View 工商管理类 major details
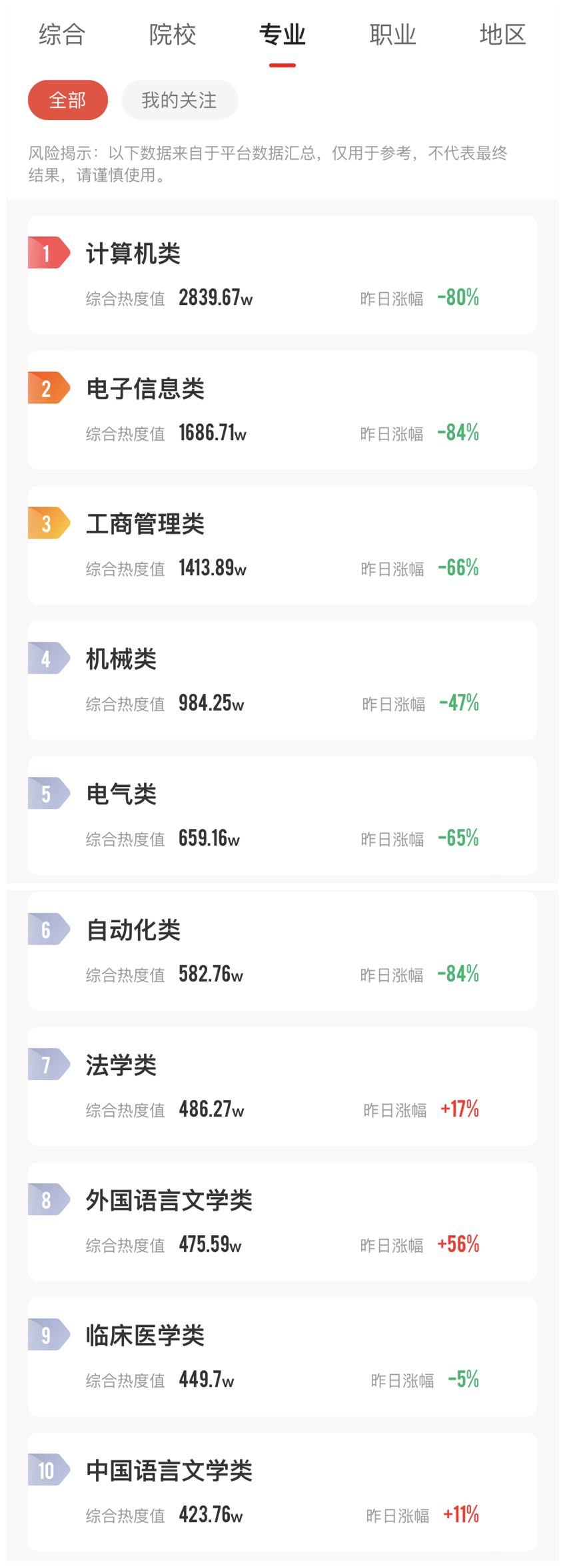Image resolution: width=565 pixels, height=1568 pixels. pyautogui.click(x=282, y=545)
